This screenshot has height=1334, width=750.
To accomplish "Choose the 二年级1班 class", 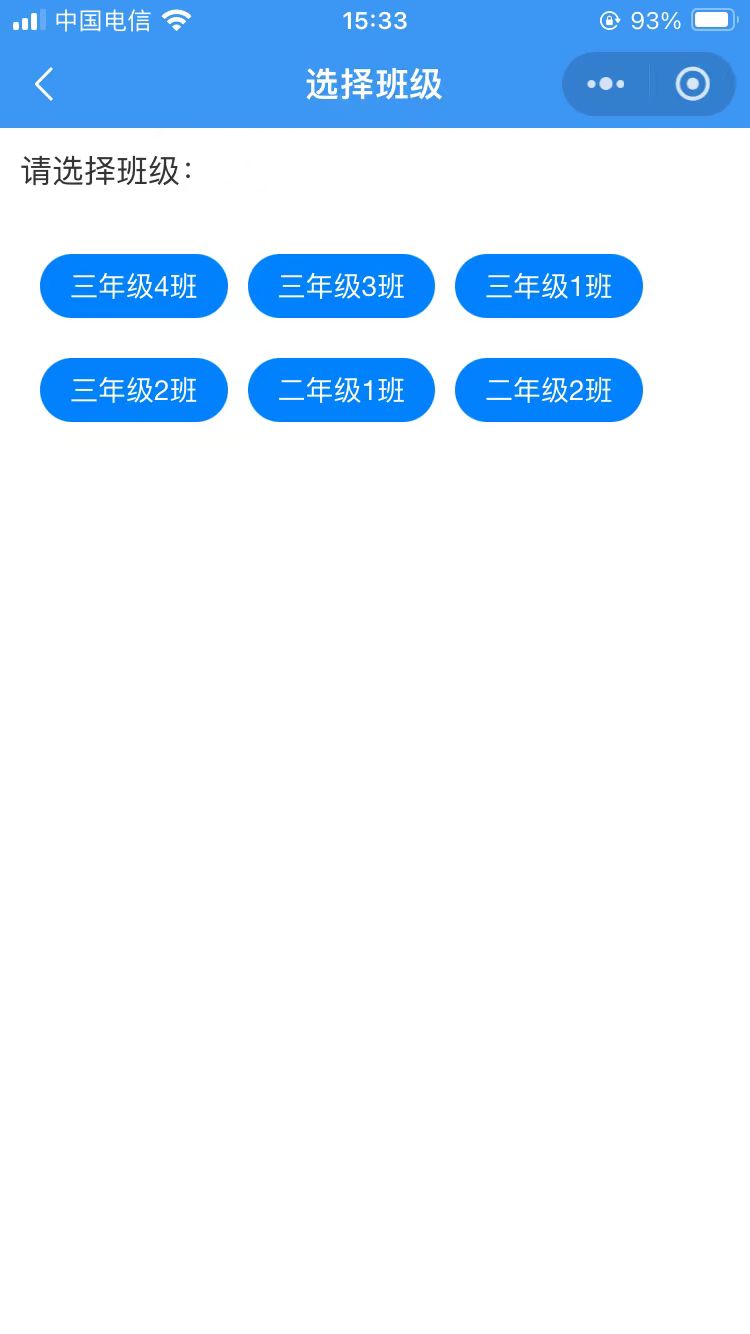I will pyautogui.click(x=341, y=390).
